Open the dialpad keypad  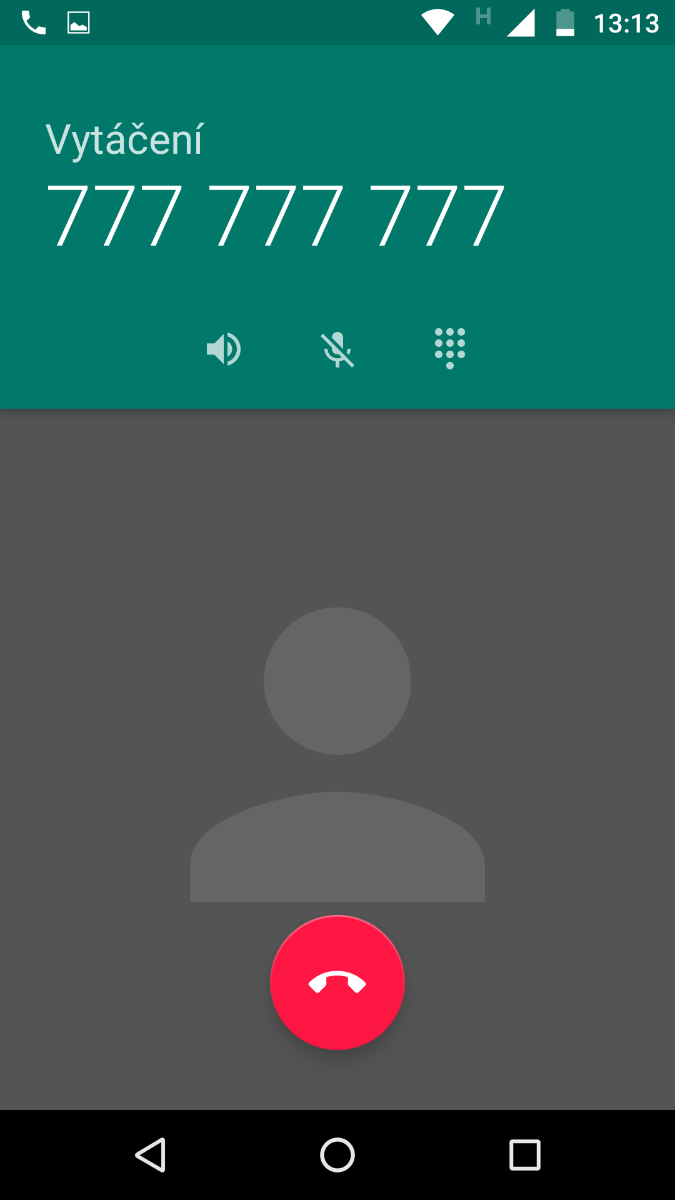450,349
